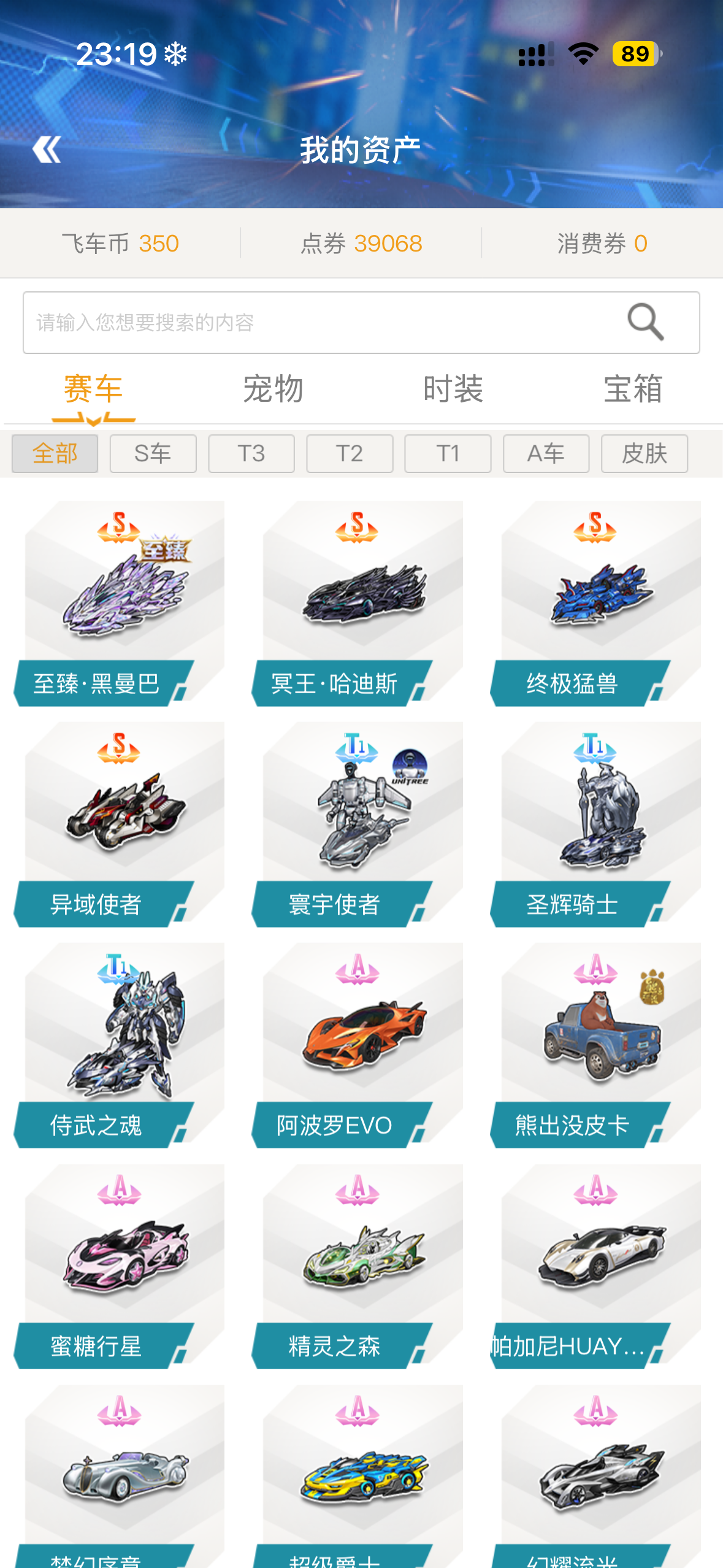The image size is (723, 1568).
Task: Go back using the double-arrow icon
Action: click(47, 149)
